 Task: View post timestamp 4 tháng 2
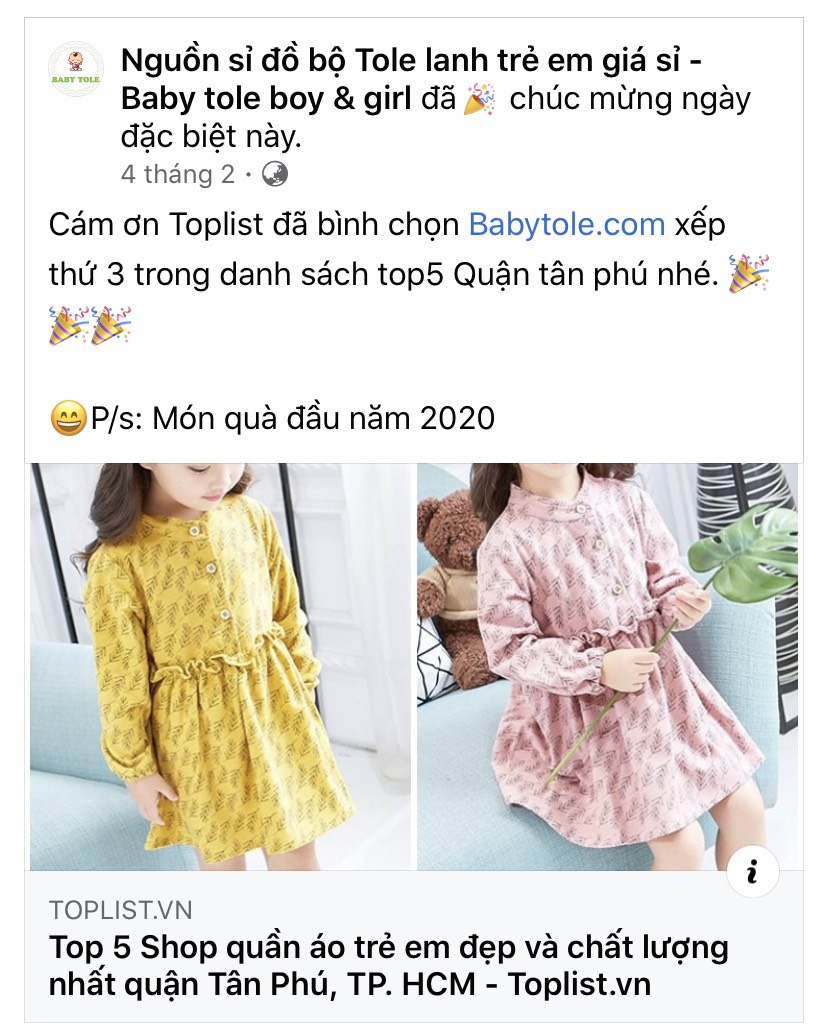(x=177, y=174)
